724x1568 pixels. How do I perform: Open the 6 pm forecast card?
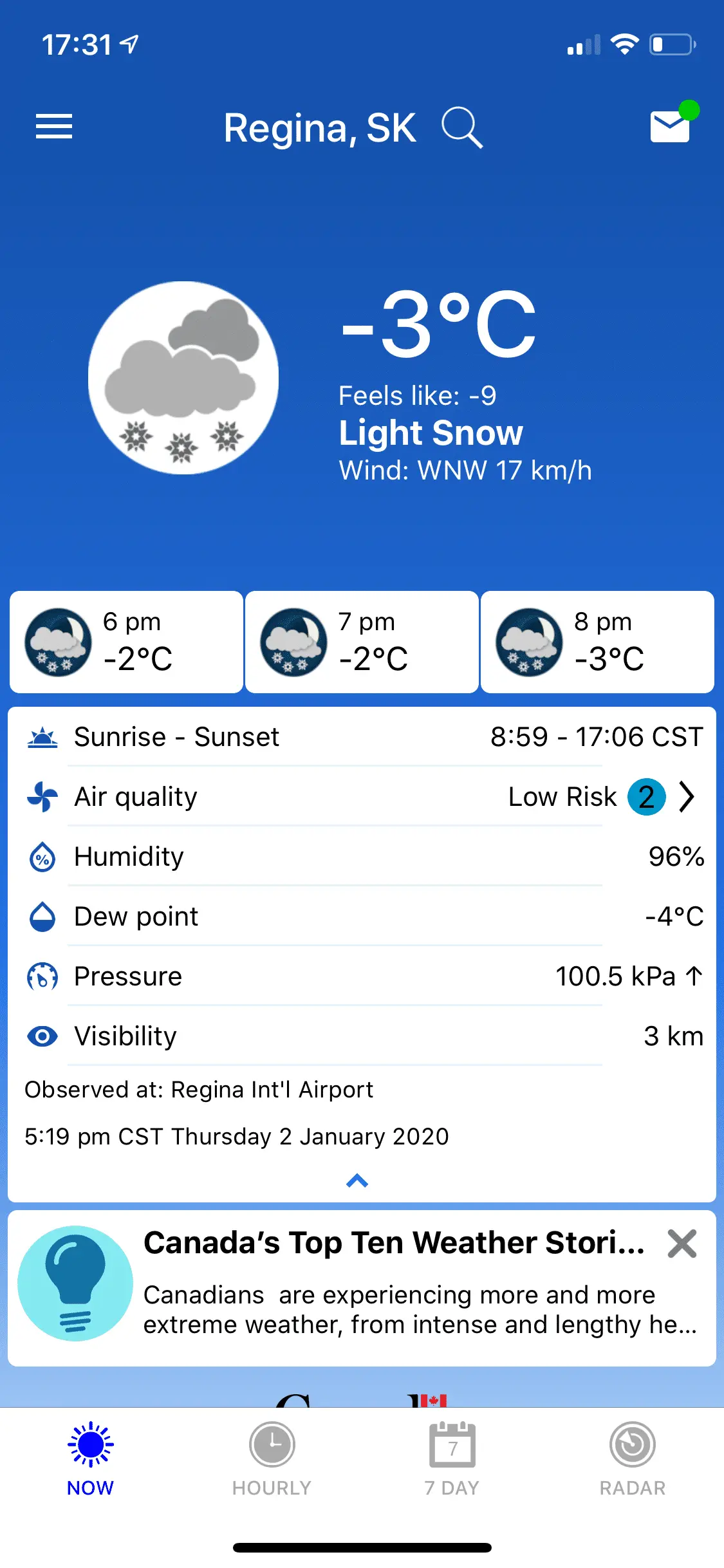126,642
